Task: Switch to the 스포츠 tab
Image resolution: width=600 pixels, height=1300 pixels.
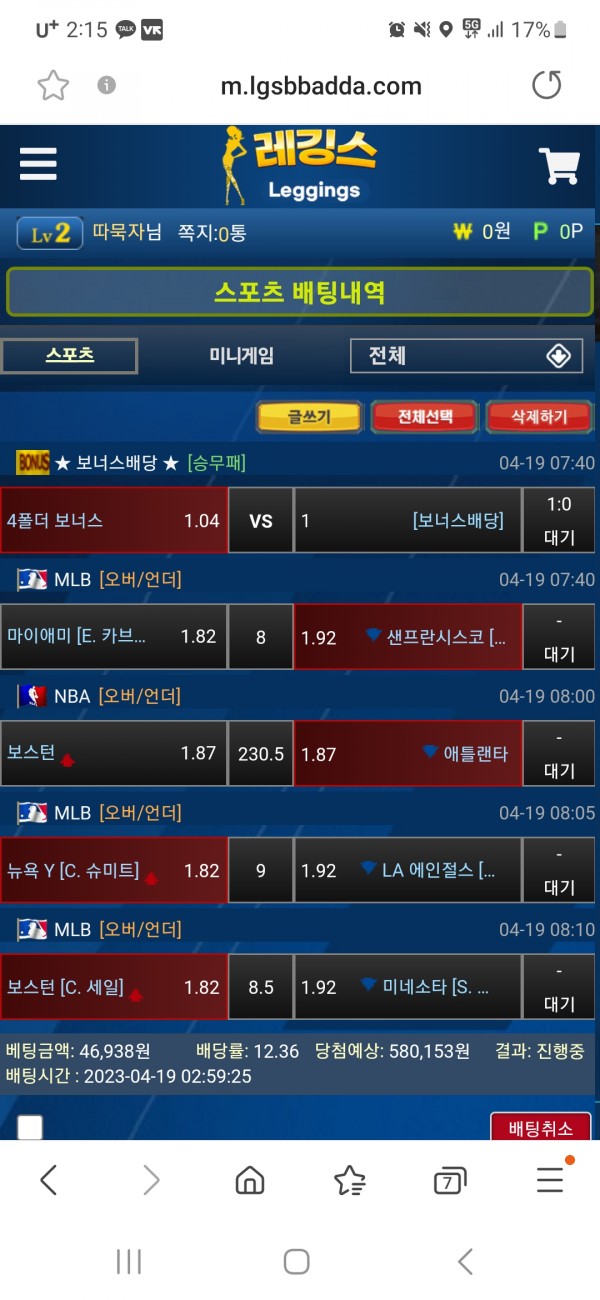Action: click(69, 355)
